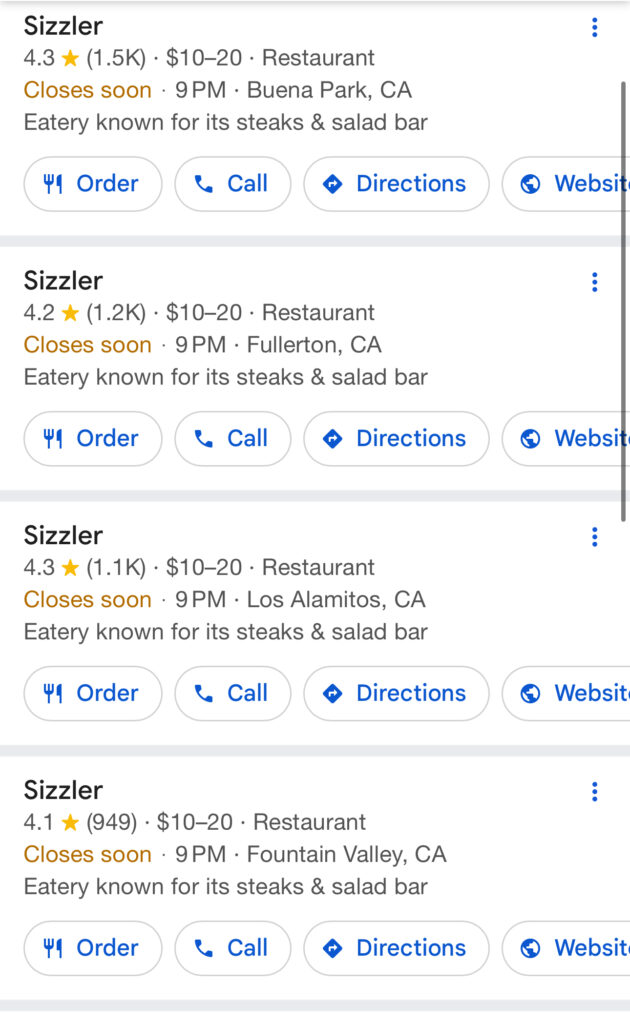The width and height of the screenshot is (630, 1024).
Task: Order from the Fountain Valley Sizzler
Action: click(92, 949)
